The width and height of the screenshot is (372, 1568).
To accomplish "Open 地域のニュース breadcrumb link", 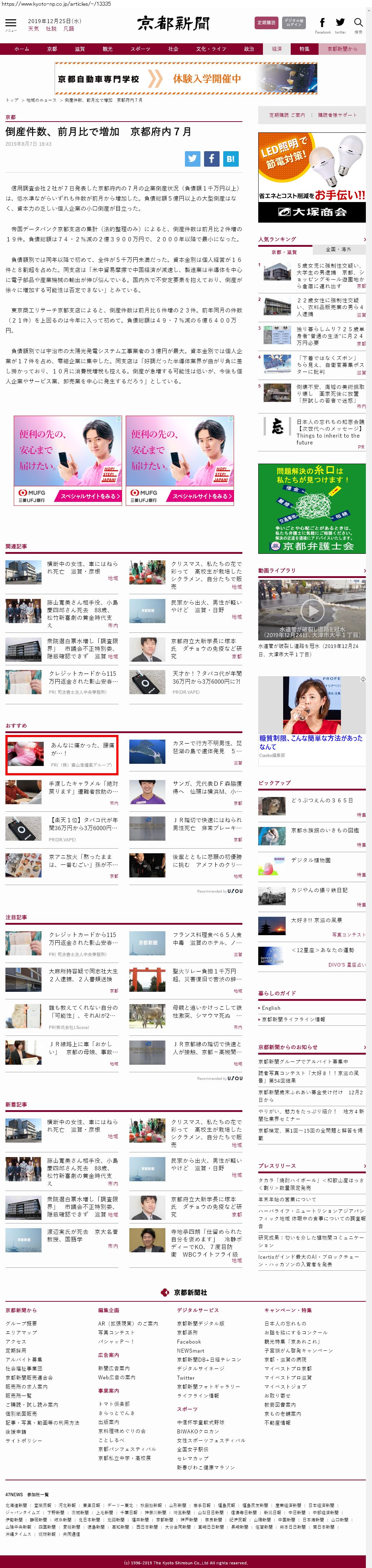I will click(x=41, y=100).
